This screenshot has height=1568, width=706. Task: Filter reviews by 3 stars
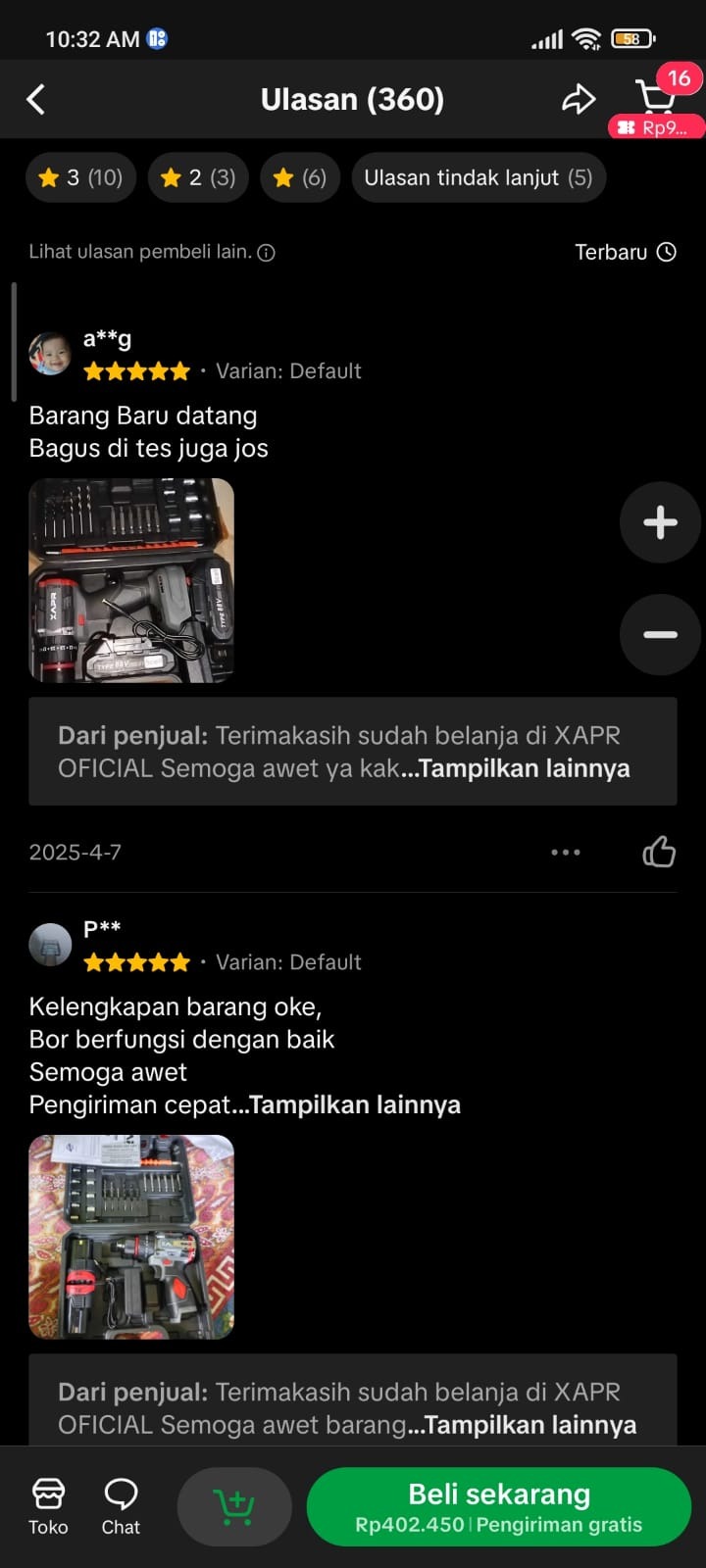(80, 177)
